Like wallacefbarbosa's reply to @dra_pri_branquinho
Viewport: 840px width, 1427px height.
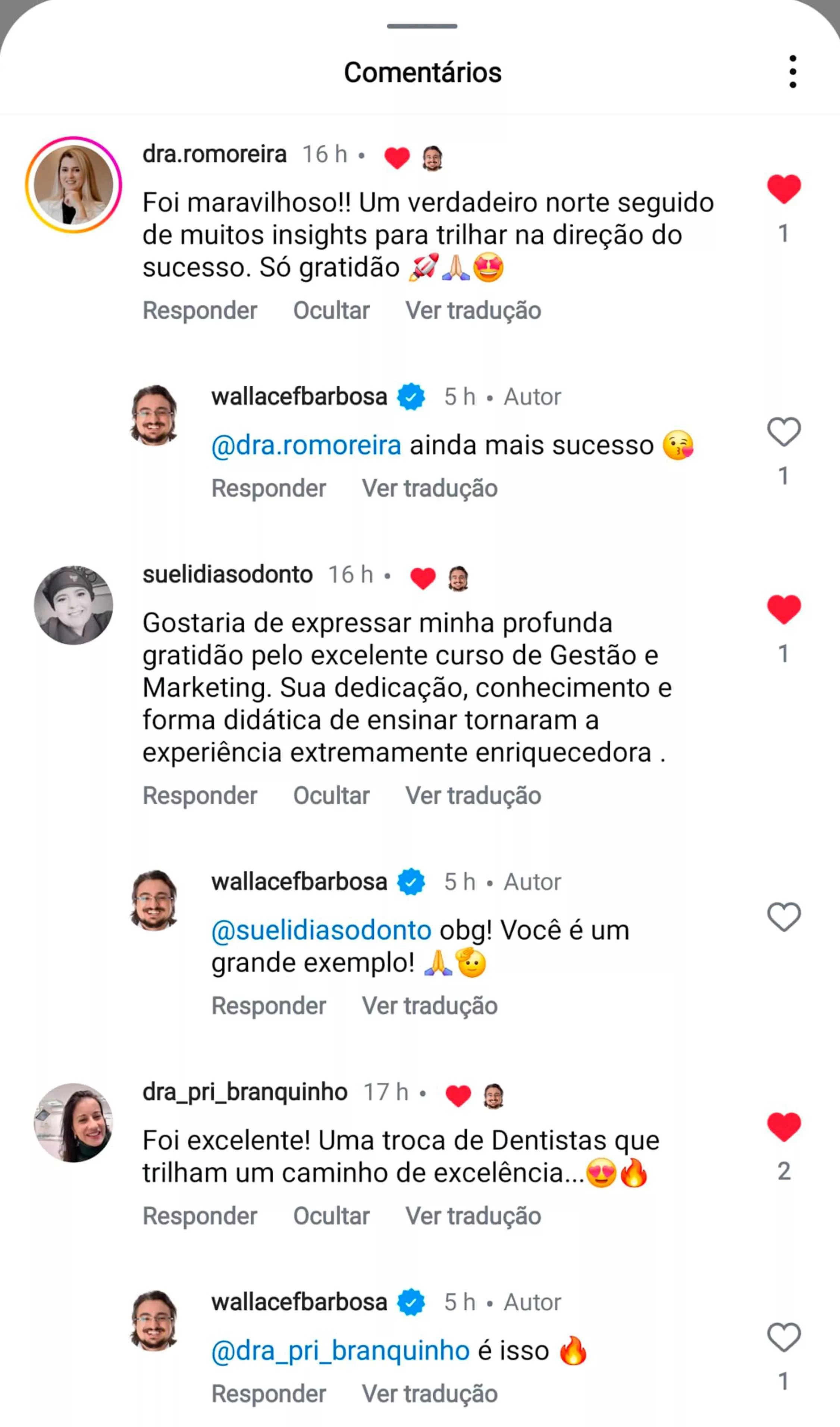coord(783,1337)
